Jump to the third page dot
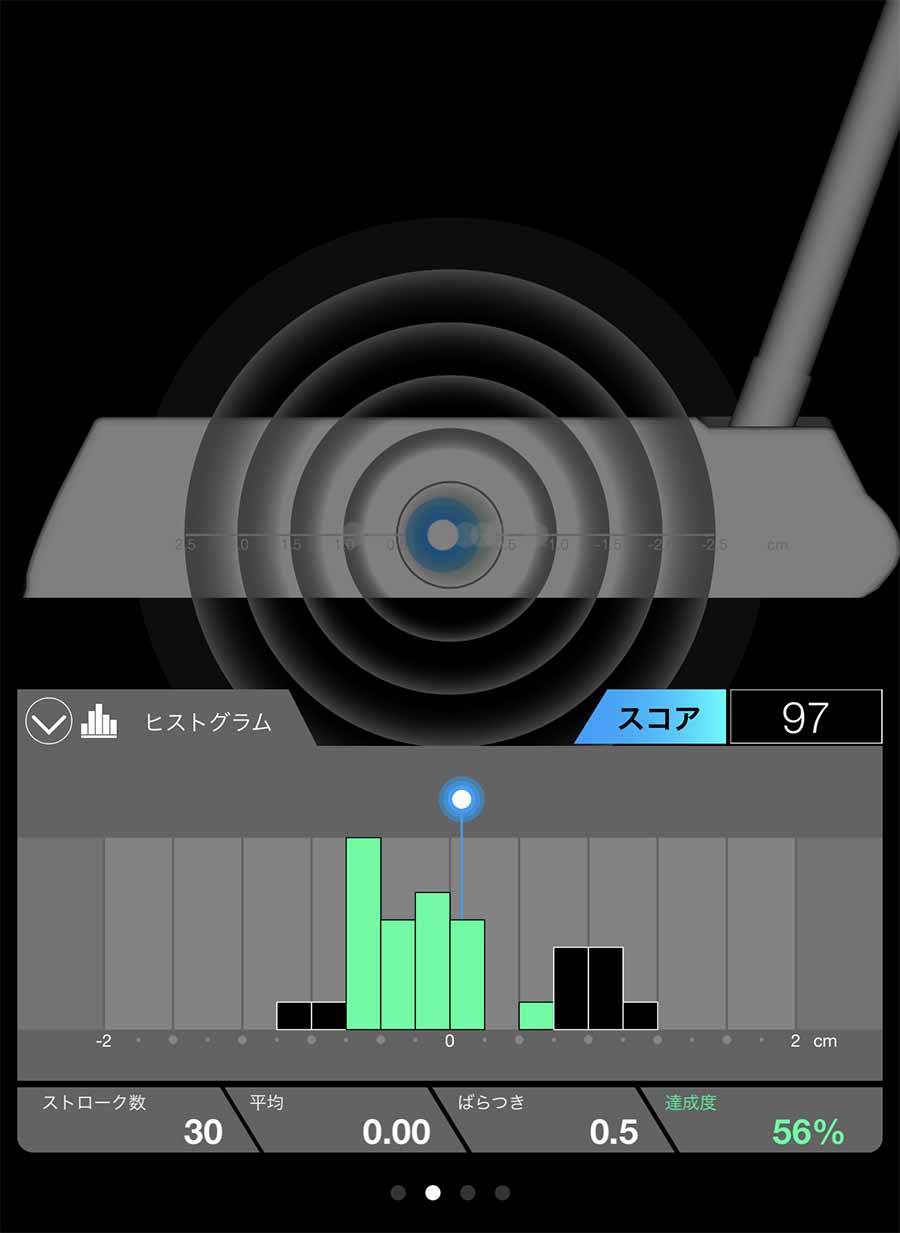This screenshot has width=900, height=1233. pos(467,1192)
